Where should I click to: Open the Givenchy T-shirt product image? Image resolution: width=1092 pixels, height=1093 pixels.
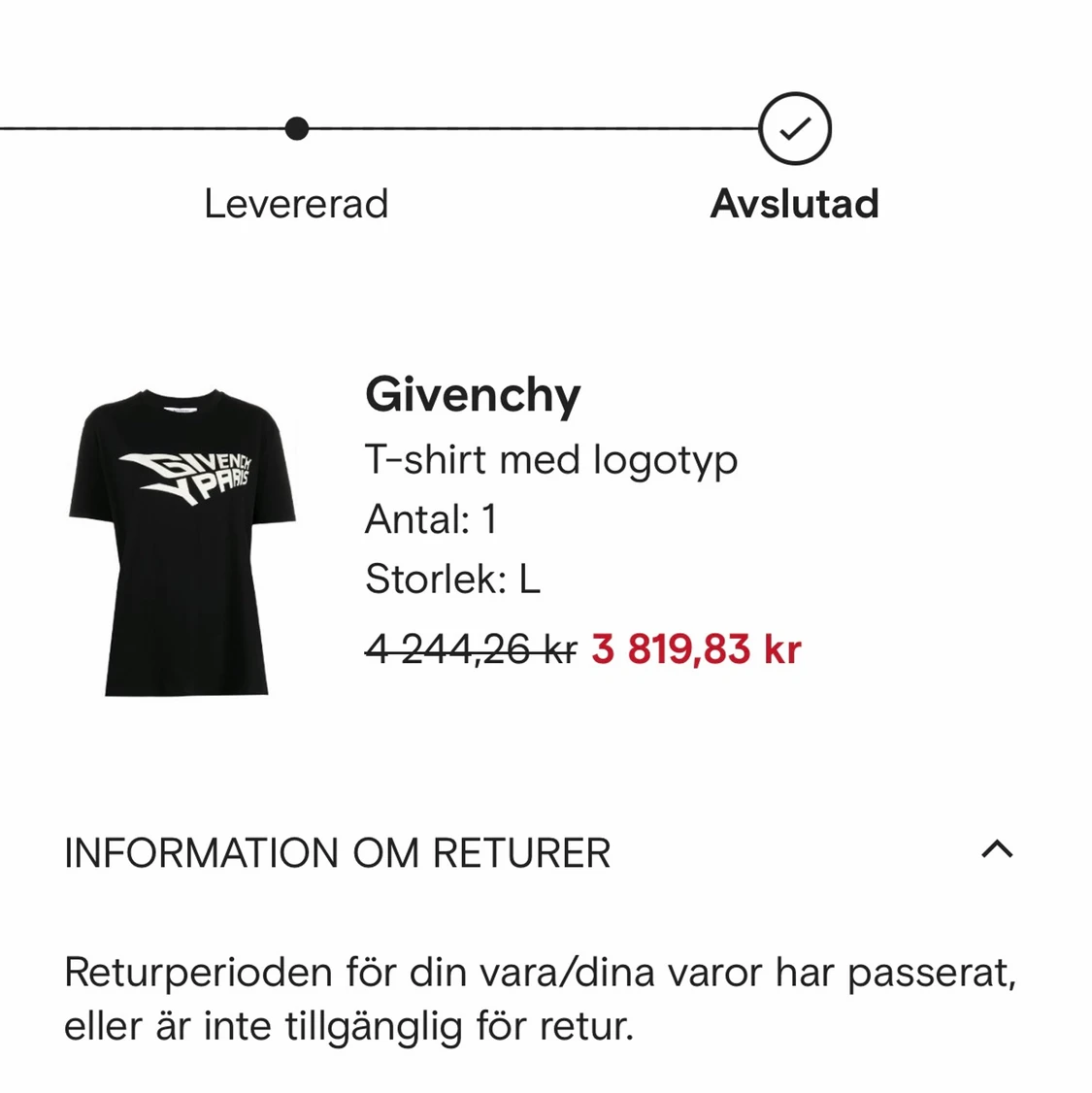[182, 542]
